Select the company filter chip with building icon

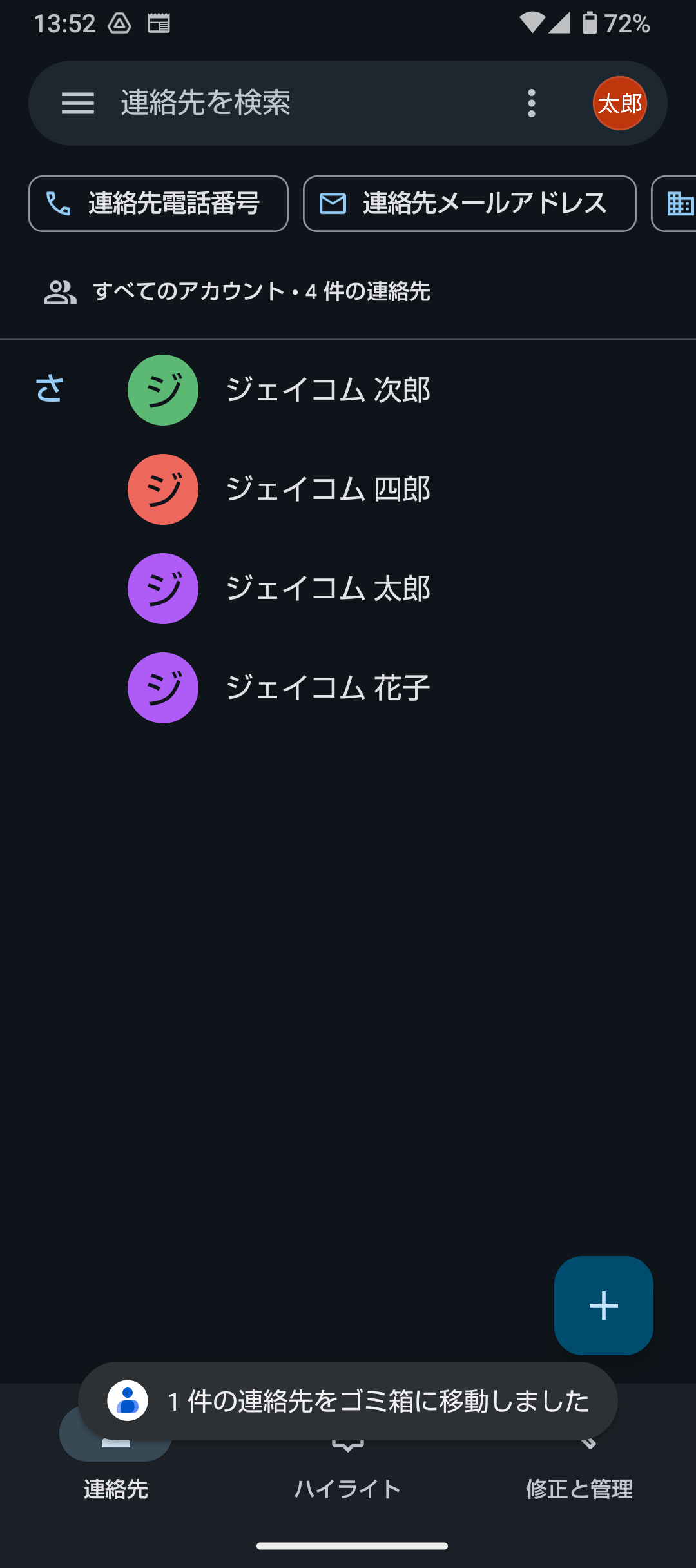pyautogui.click(x=675, y=204)
